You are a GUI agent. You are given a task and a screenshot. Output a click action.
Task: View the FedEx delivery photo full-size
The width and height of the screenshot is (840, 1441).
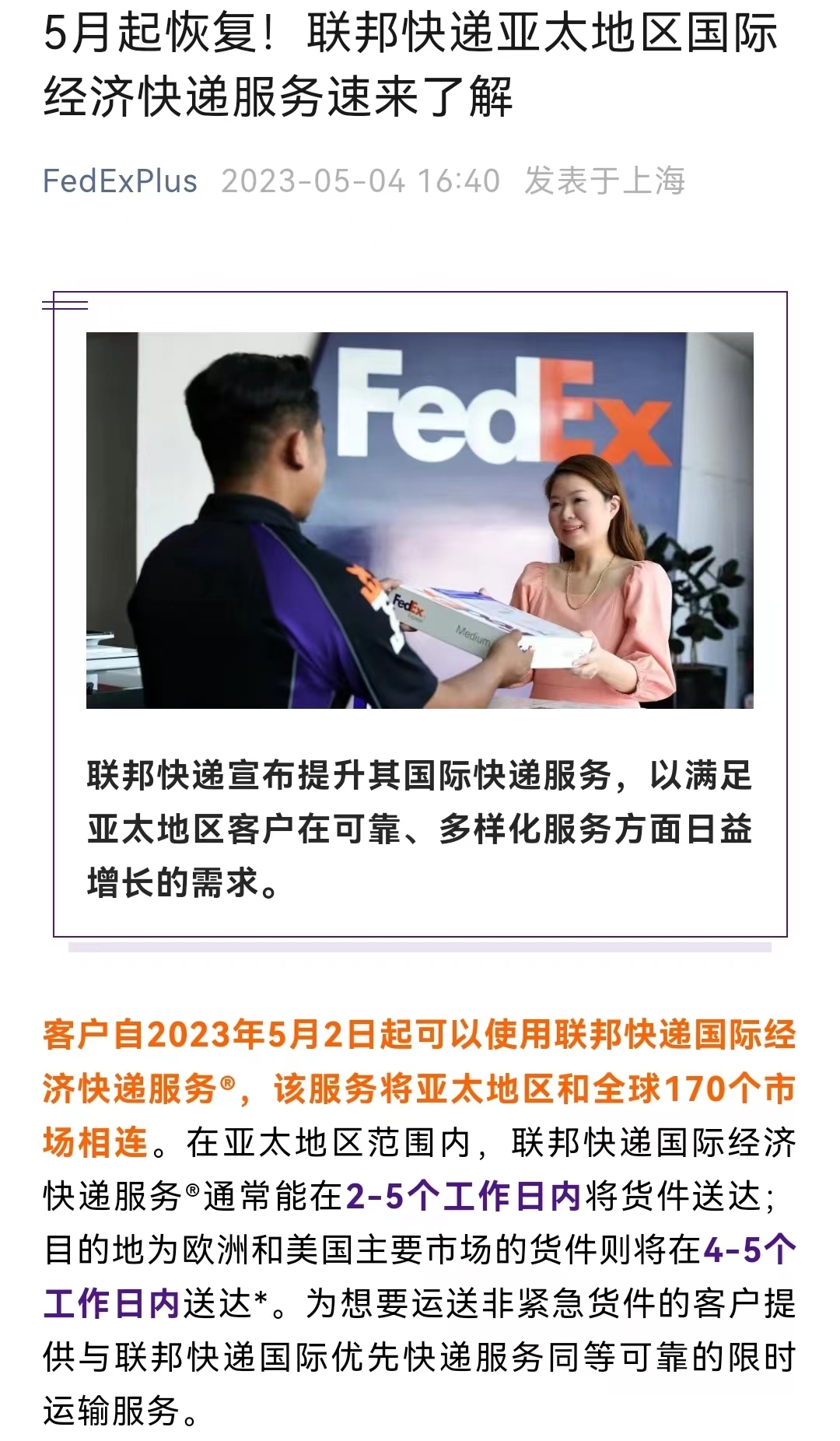click(419, 520)
